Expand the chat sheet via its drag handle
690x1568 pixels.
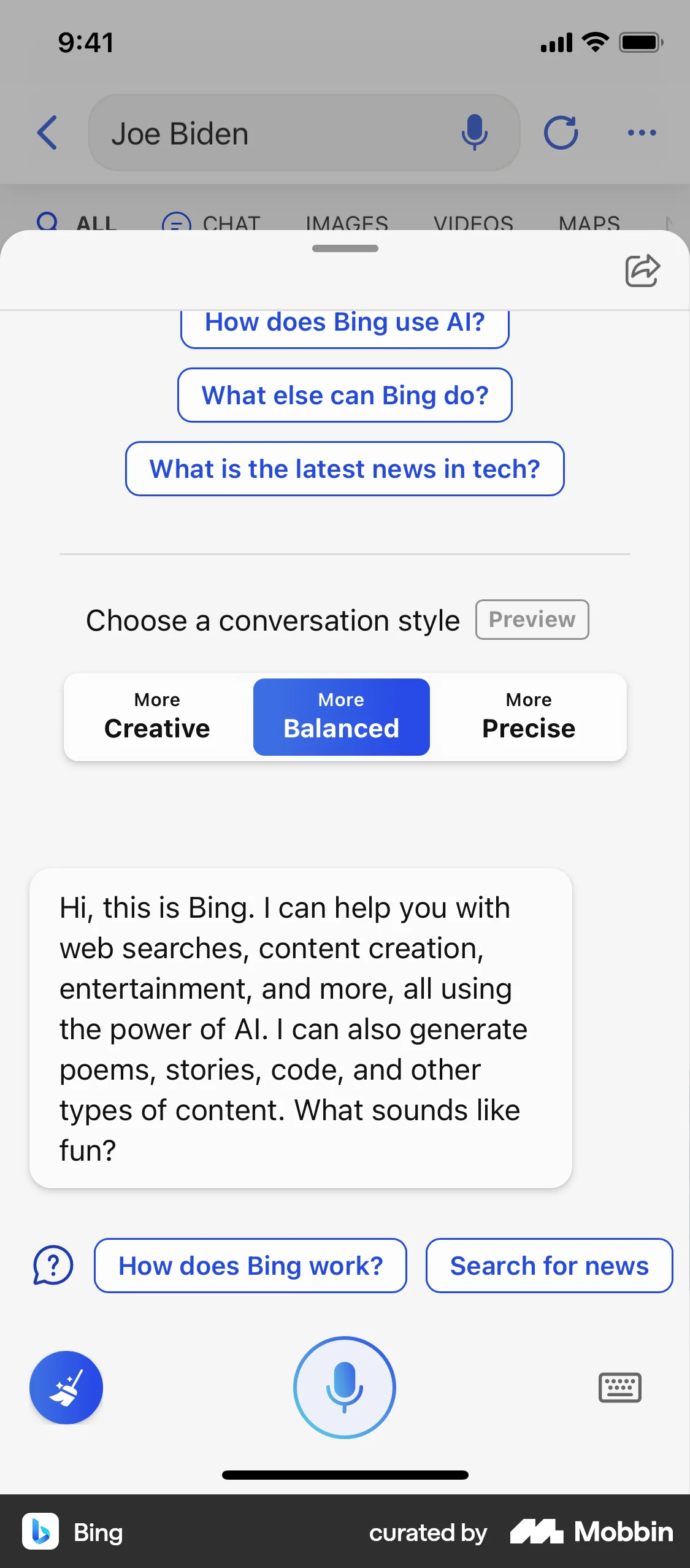click(x=345, y=249)
